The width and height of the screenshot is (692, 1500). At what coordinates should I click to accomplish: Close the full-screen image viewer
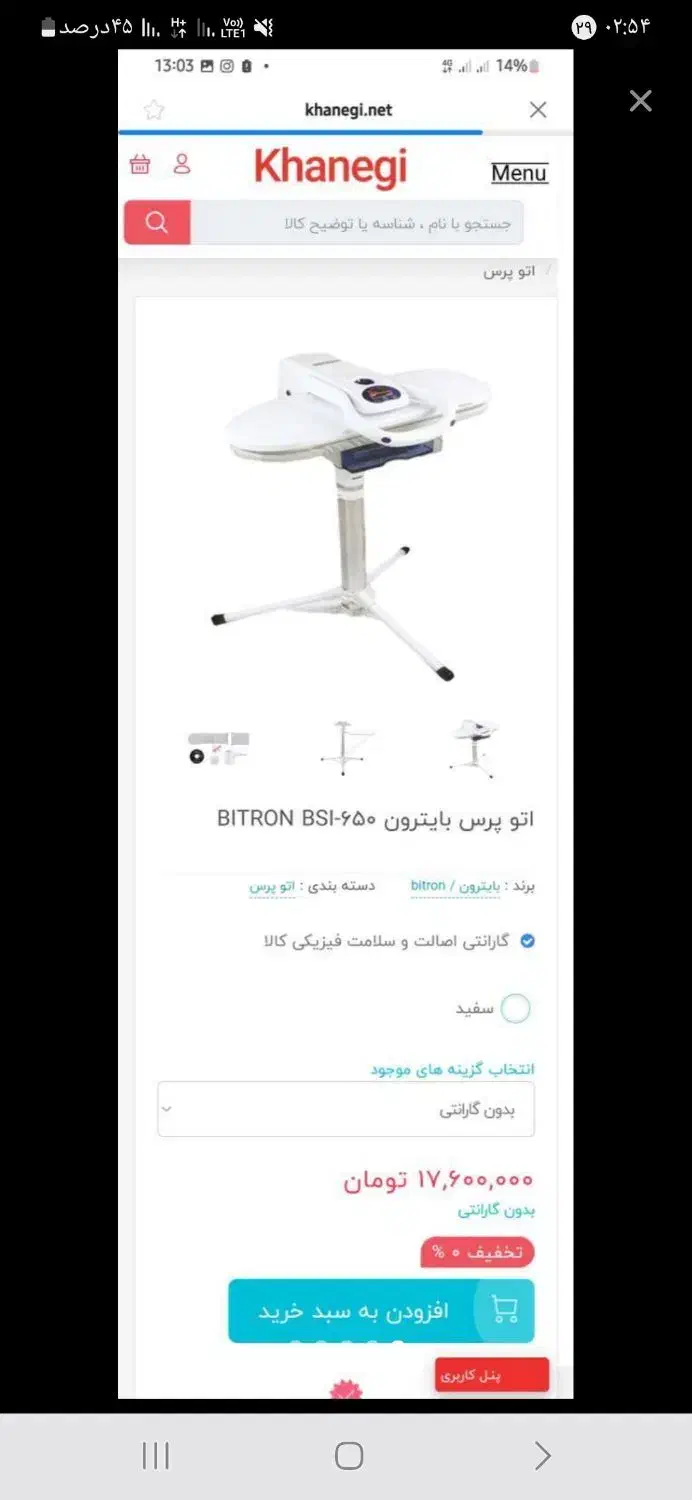tap(640, 101)
